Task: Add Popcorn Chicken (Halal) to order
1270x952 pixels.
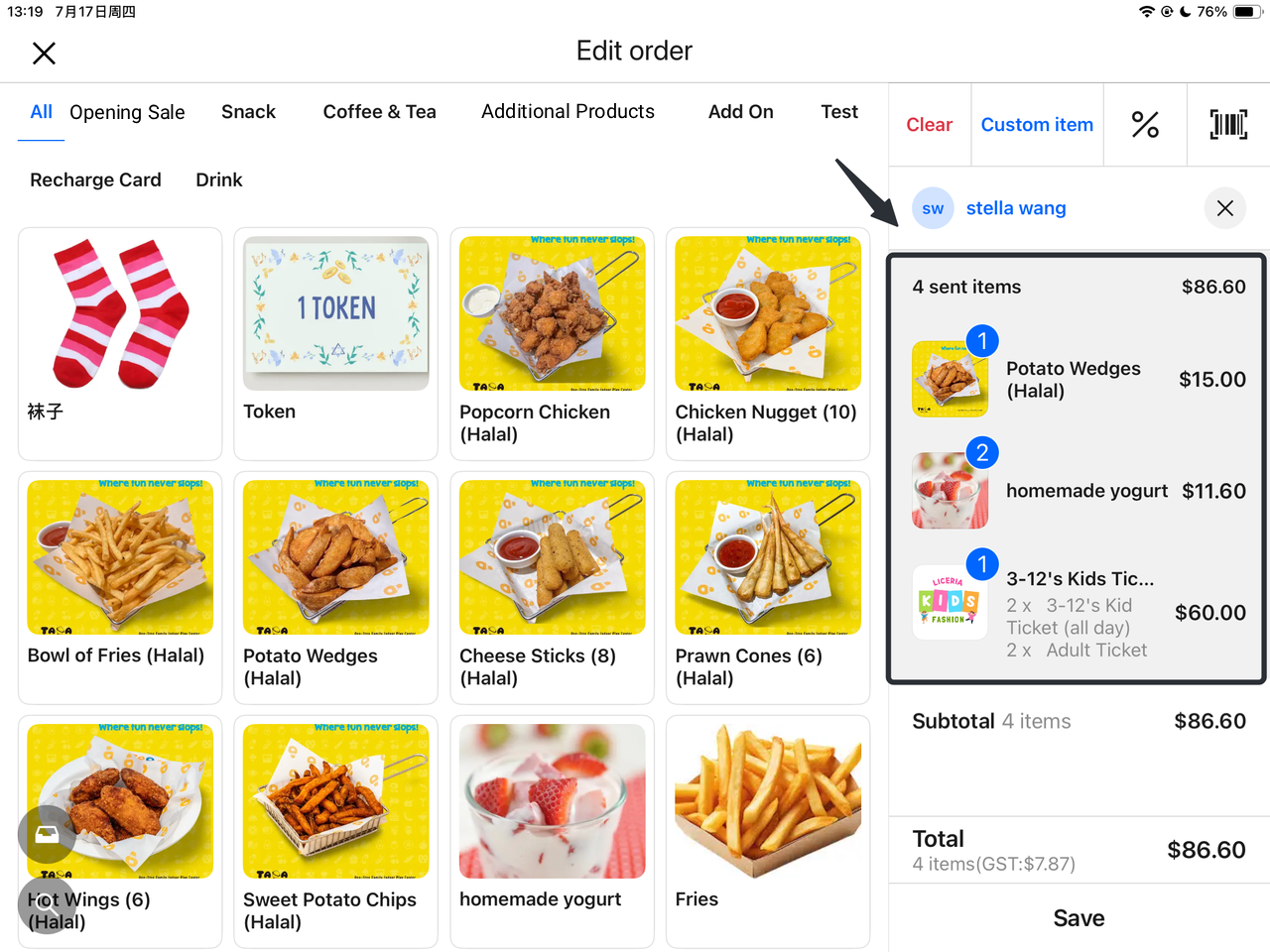Action: click(552, 342)
